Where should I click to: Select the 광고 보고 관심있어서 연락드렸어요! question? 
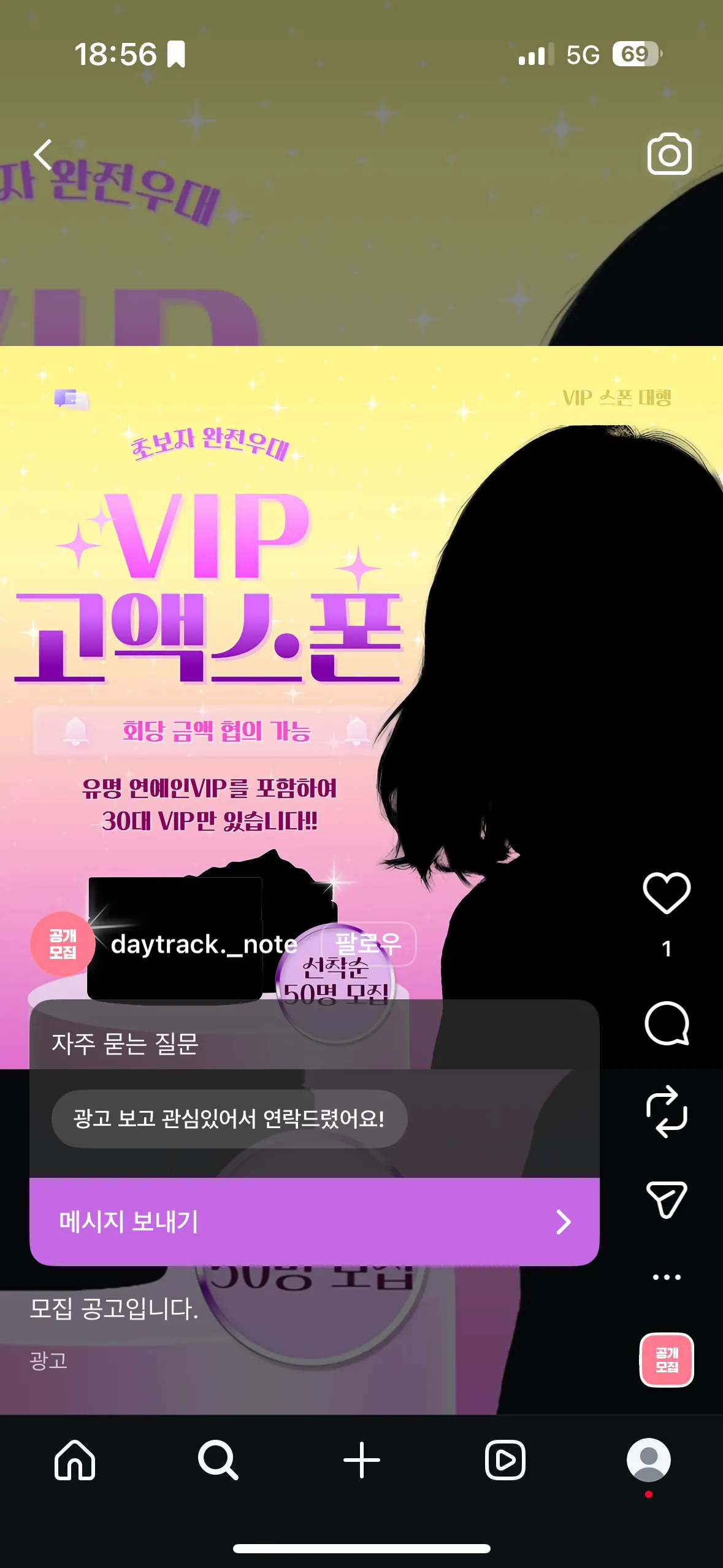pyautogui.click(x=229, y=1119)
